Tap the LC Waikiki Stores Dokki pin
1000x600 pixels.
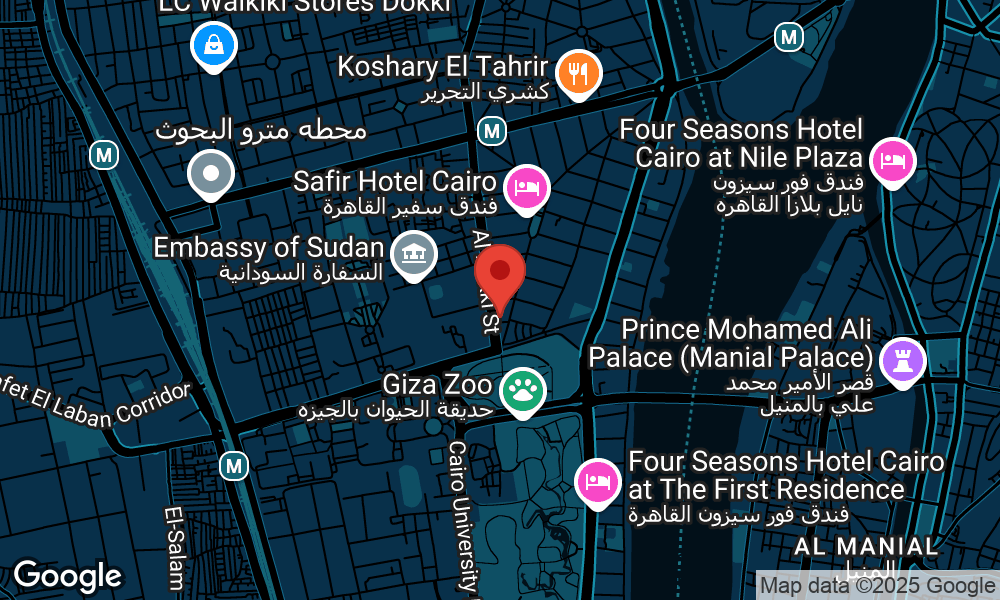pos(213,45)
